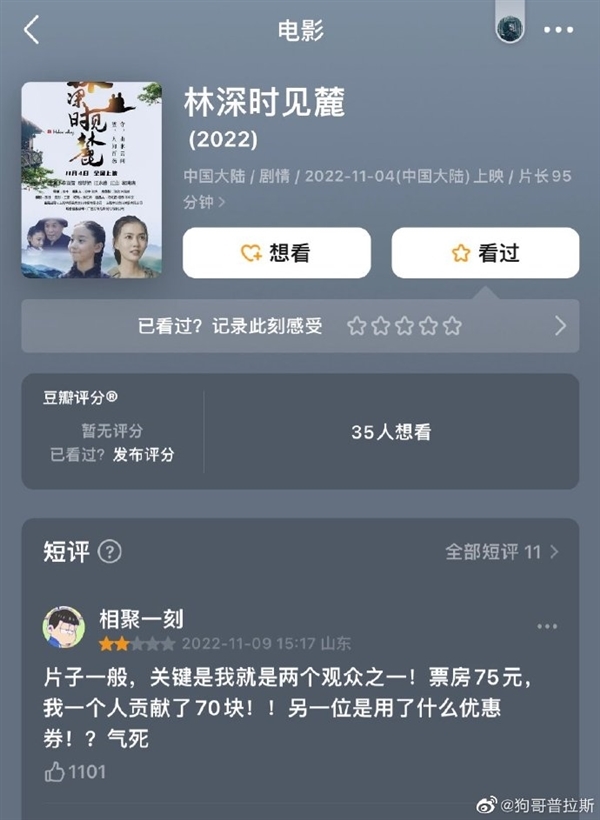View 全部短评 11
The height and width of the screenshot is (820, 600).
[502, 551]
